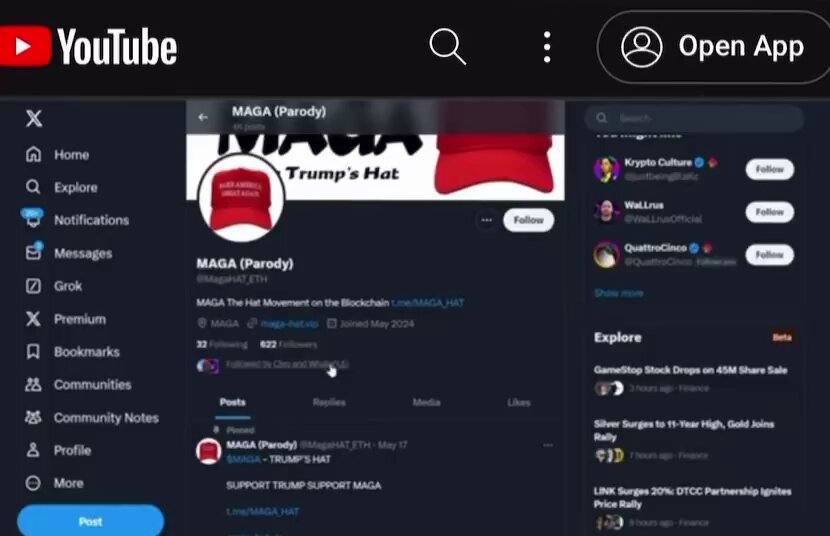830x536 pixels.
Task: Open the three-dot overflow menu
Action: click(x=546, y=46)
